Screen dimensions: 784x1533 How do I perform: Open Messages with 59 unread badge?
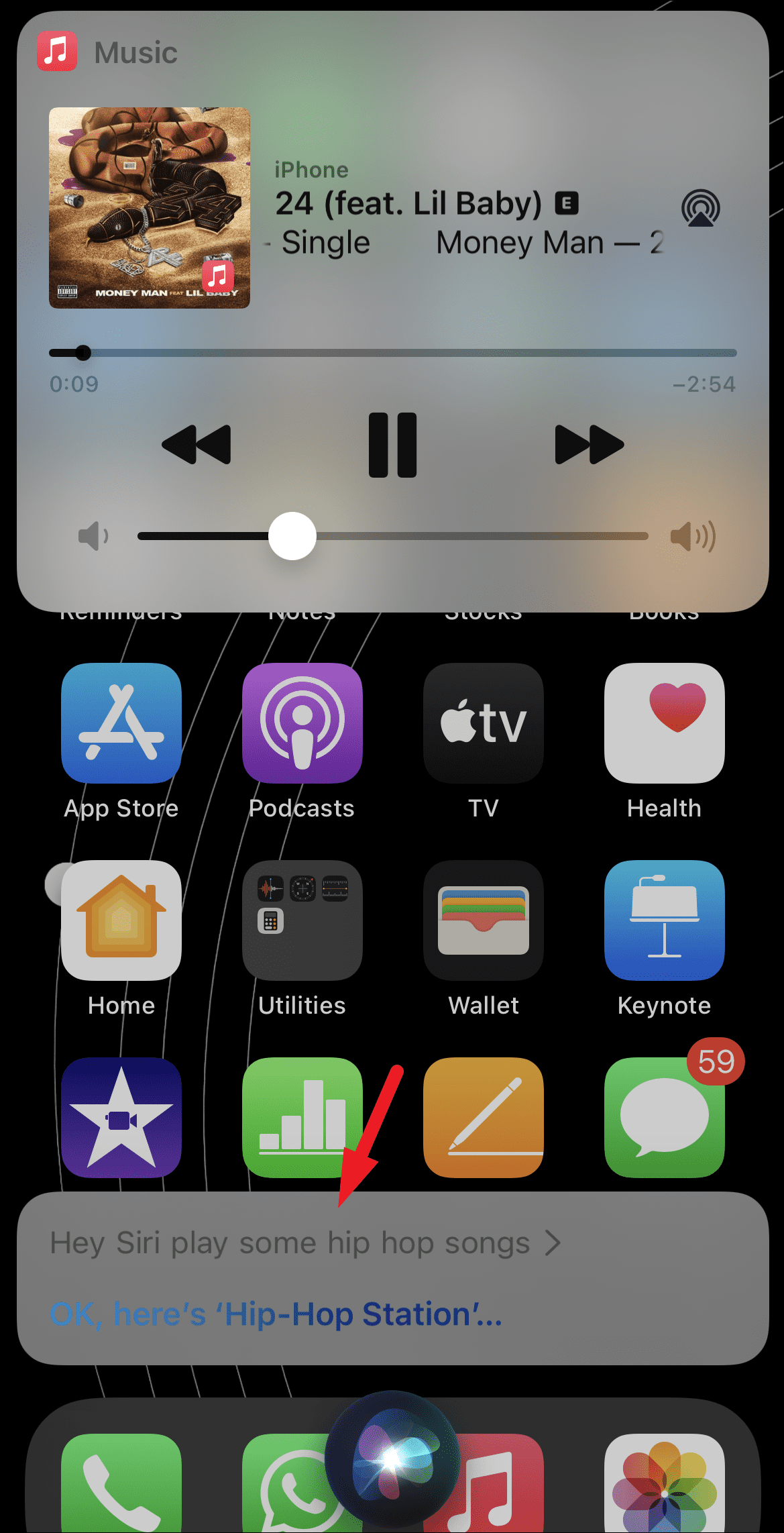point(665,1118)
